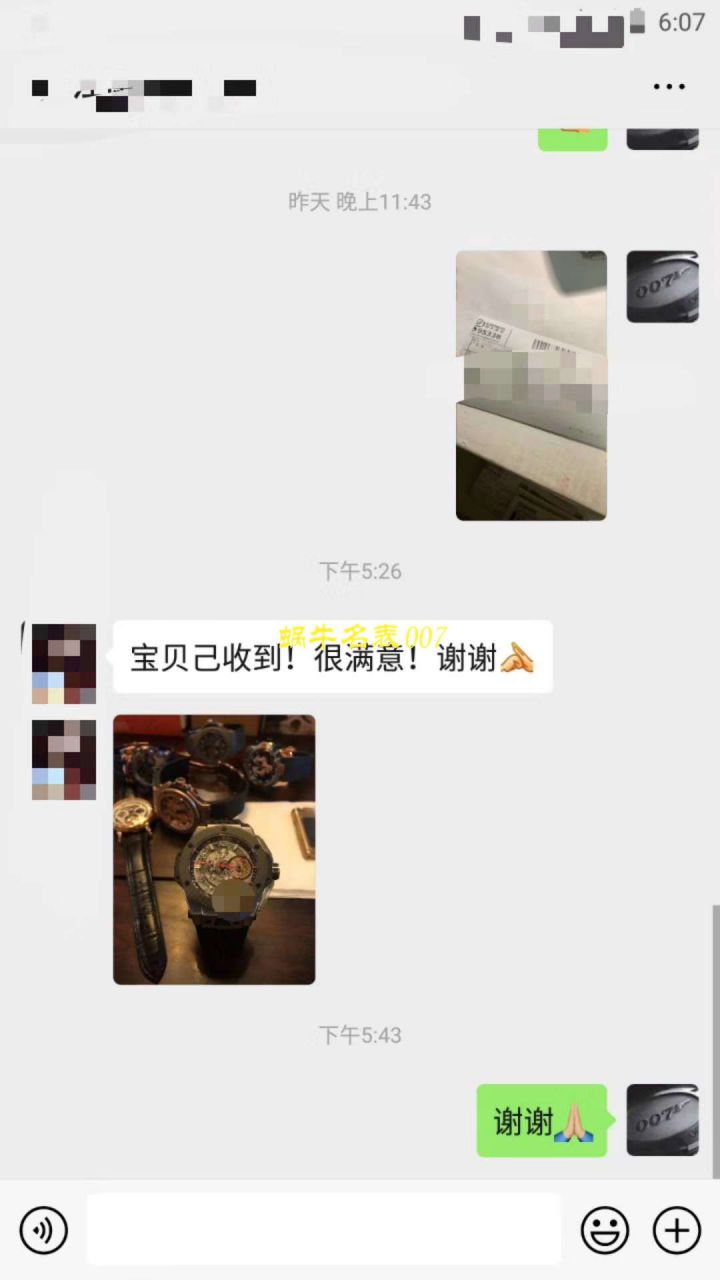Tap the contact's avatar next to the watch photo
Screen dimensions: 720x1280
(x=63, y=758)
